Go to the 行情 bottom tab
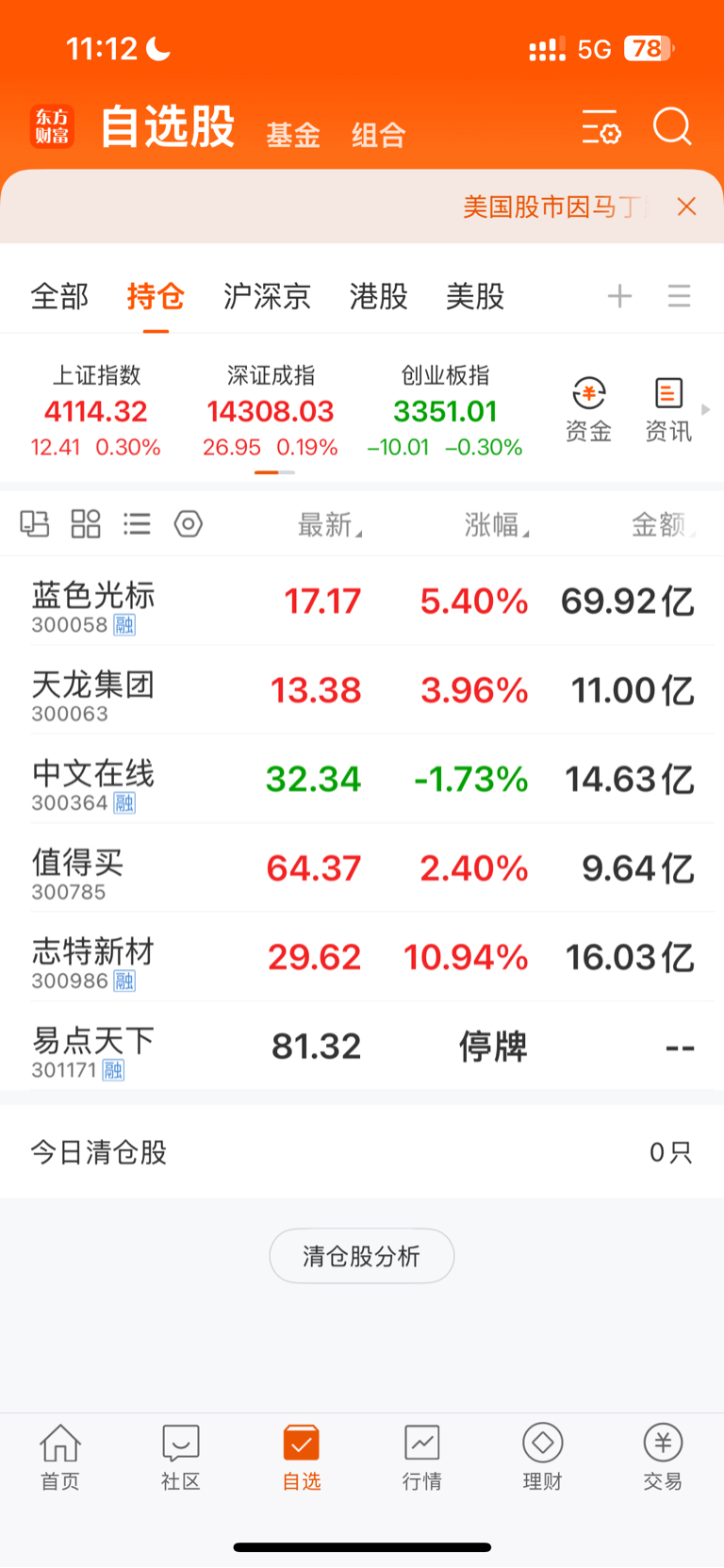 422,1458
